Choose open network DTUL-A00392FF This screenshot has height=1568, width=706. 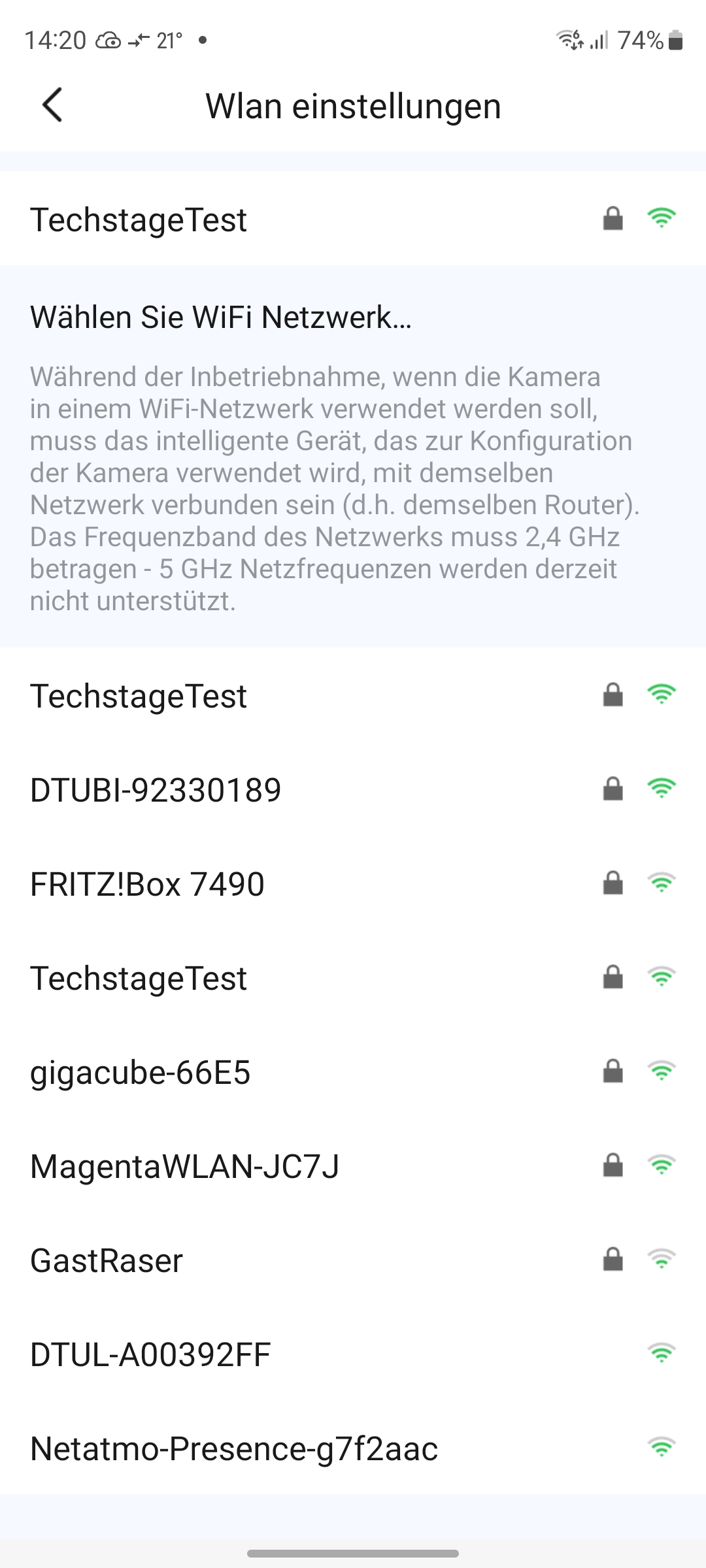tap(353, 1354)
